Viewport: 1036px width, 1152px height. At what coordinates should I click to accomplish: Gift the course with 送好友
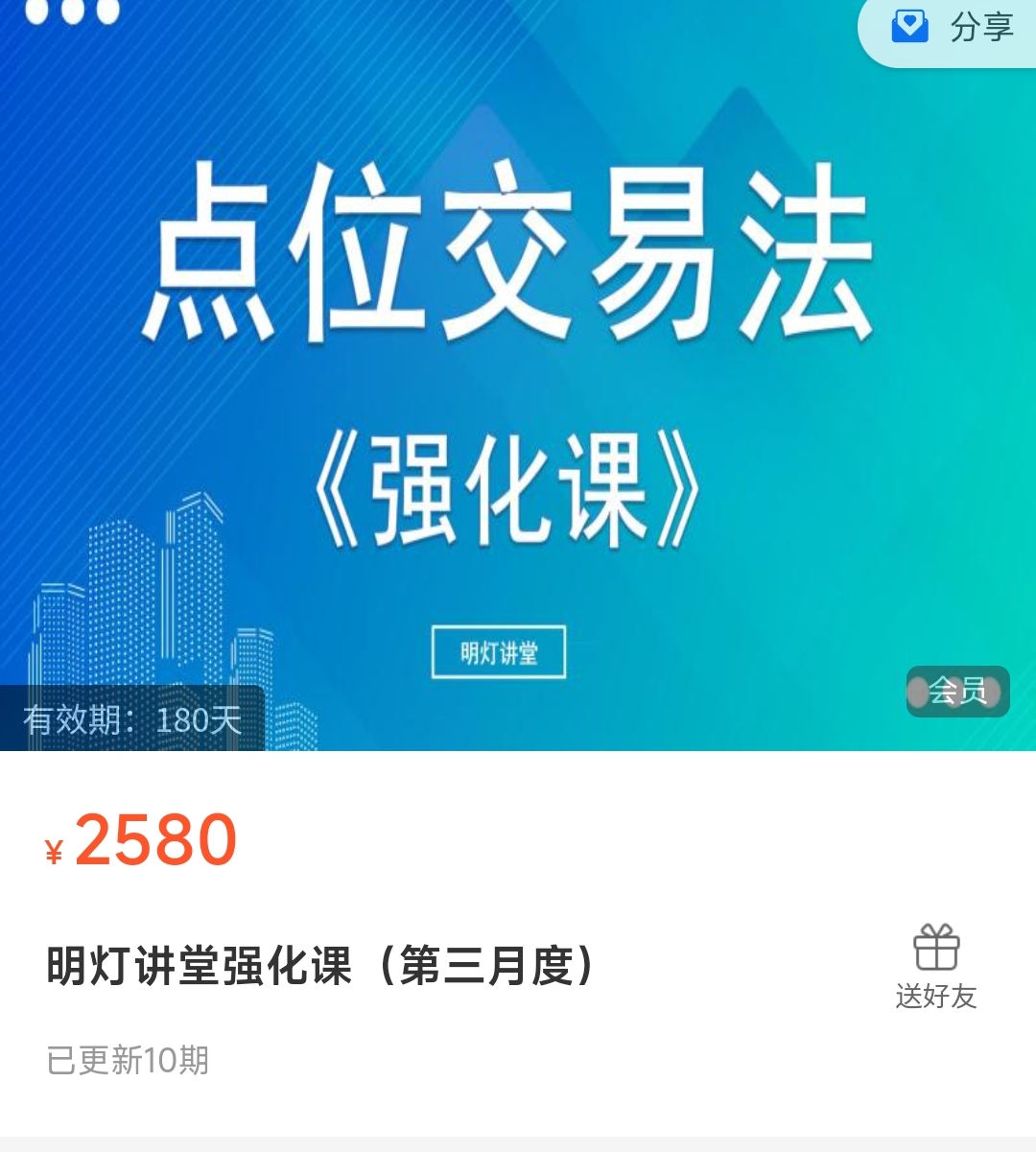[x=935, y=967]
